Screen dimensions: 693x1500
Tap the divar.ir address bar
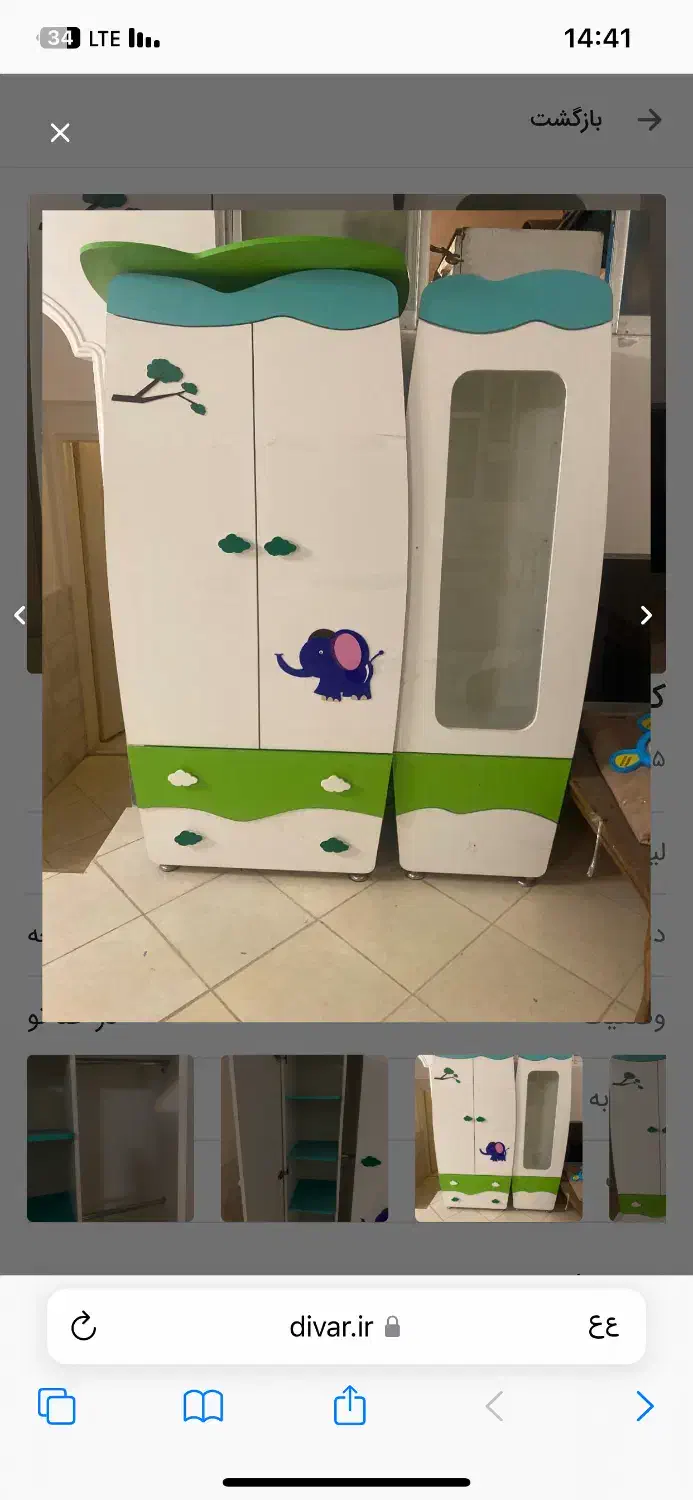(345, 1327)
